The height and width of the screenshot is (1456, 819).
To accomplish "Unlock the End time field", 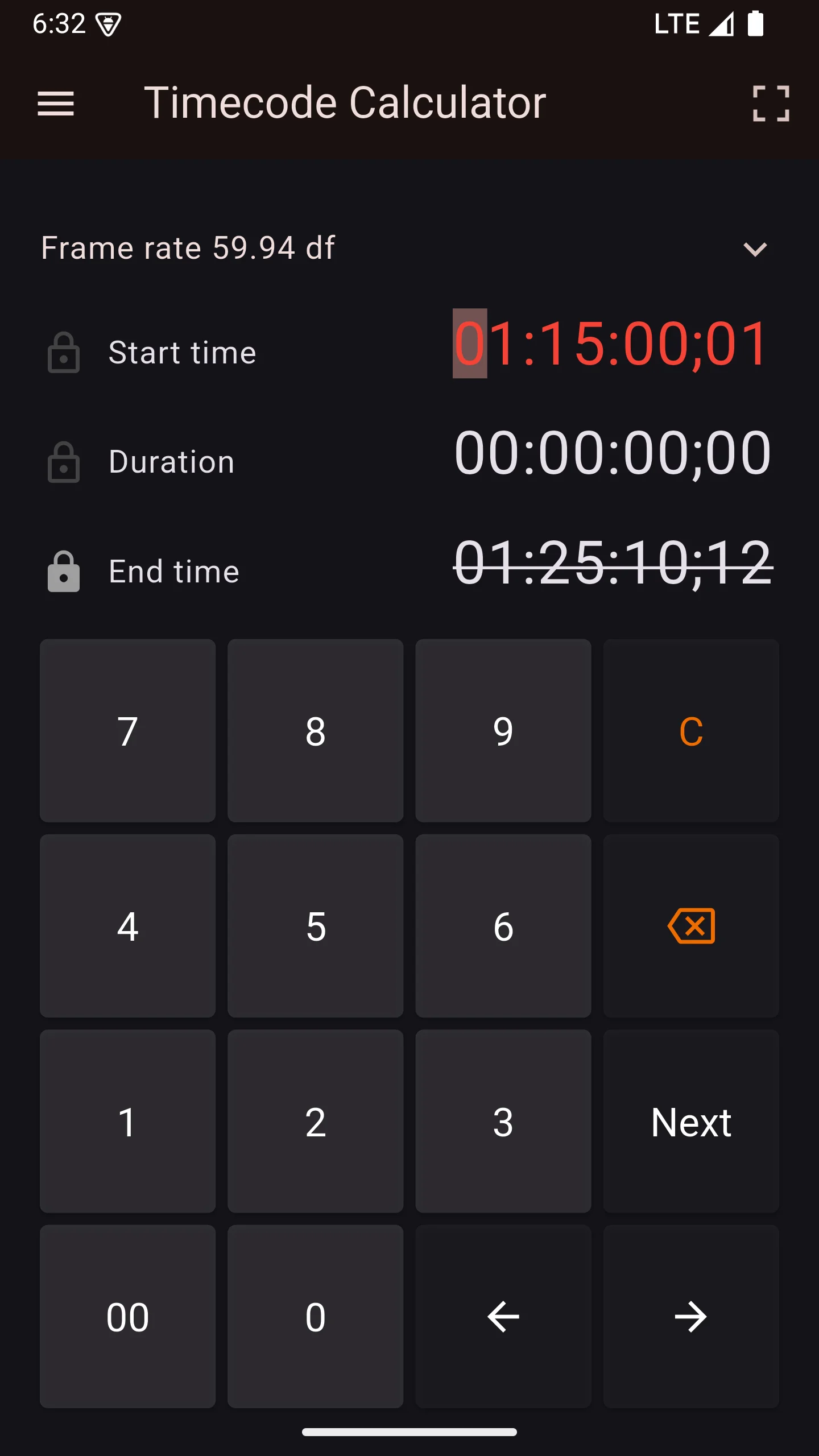I will click(64, 572).
